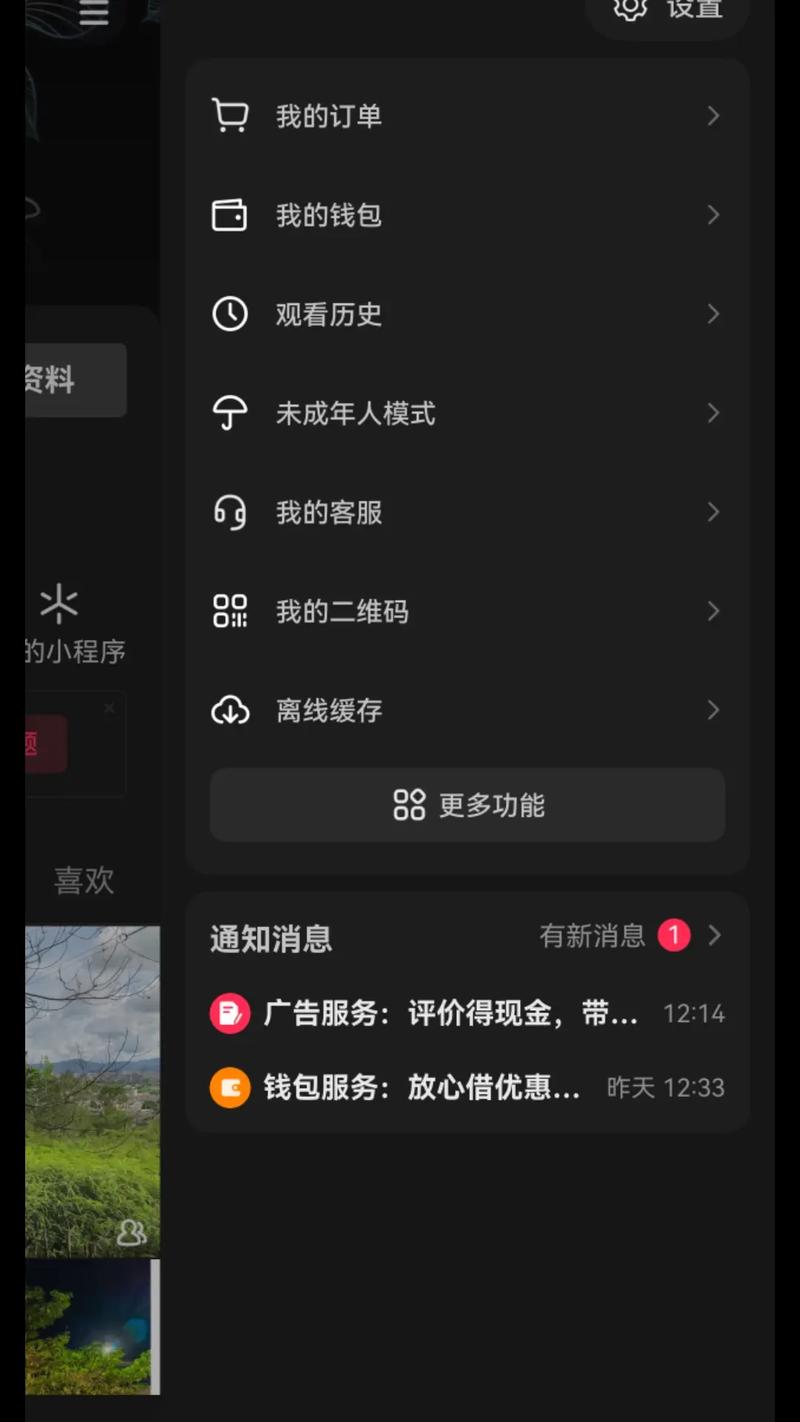Click the cloud download icon for 离线缓存
800x1422 pixels.
pyautogui.click(x=231, y=710)
